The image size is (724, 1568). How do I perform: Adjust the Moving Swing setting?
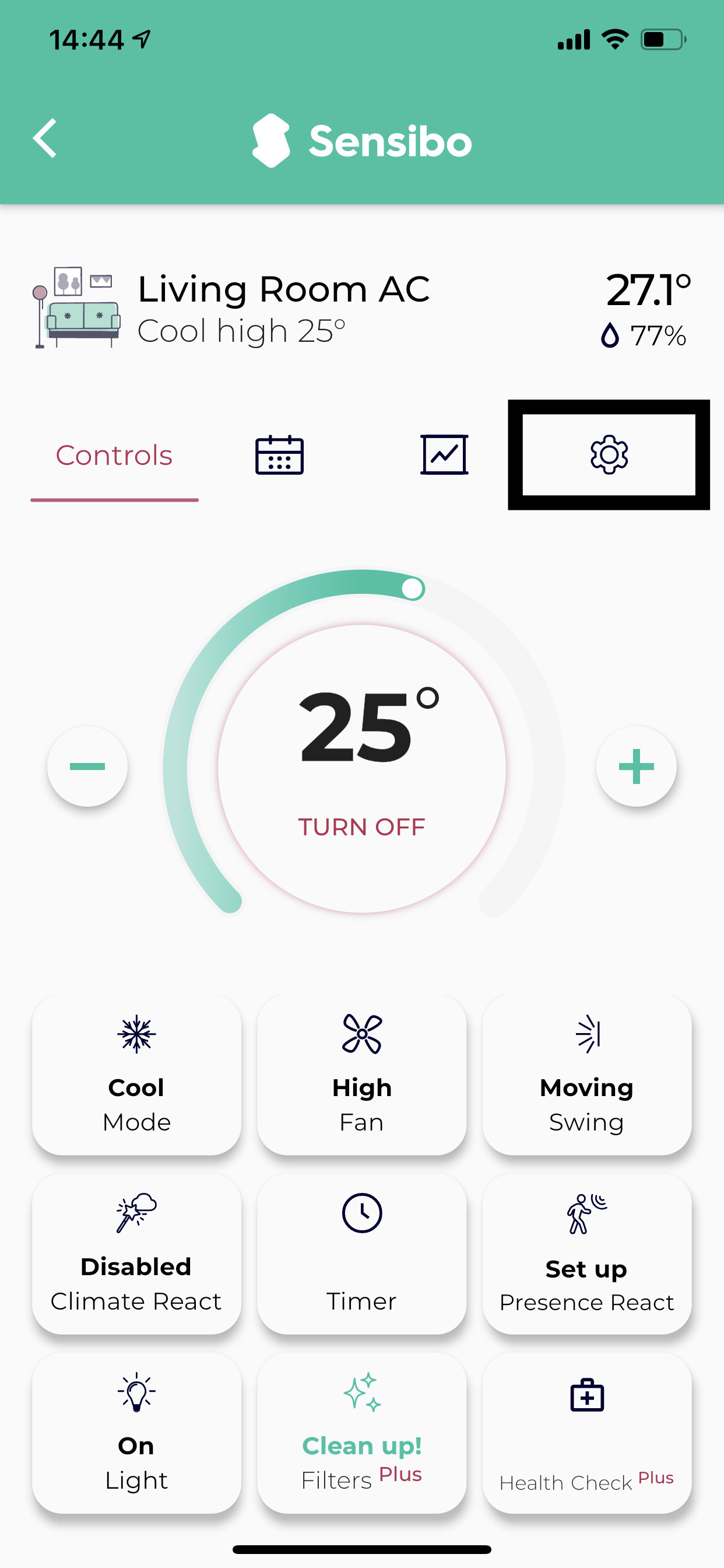pos(586,1075)
